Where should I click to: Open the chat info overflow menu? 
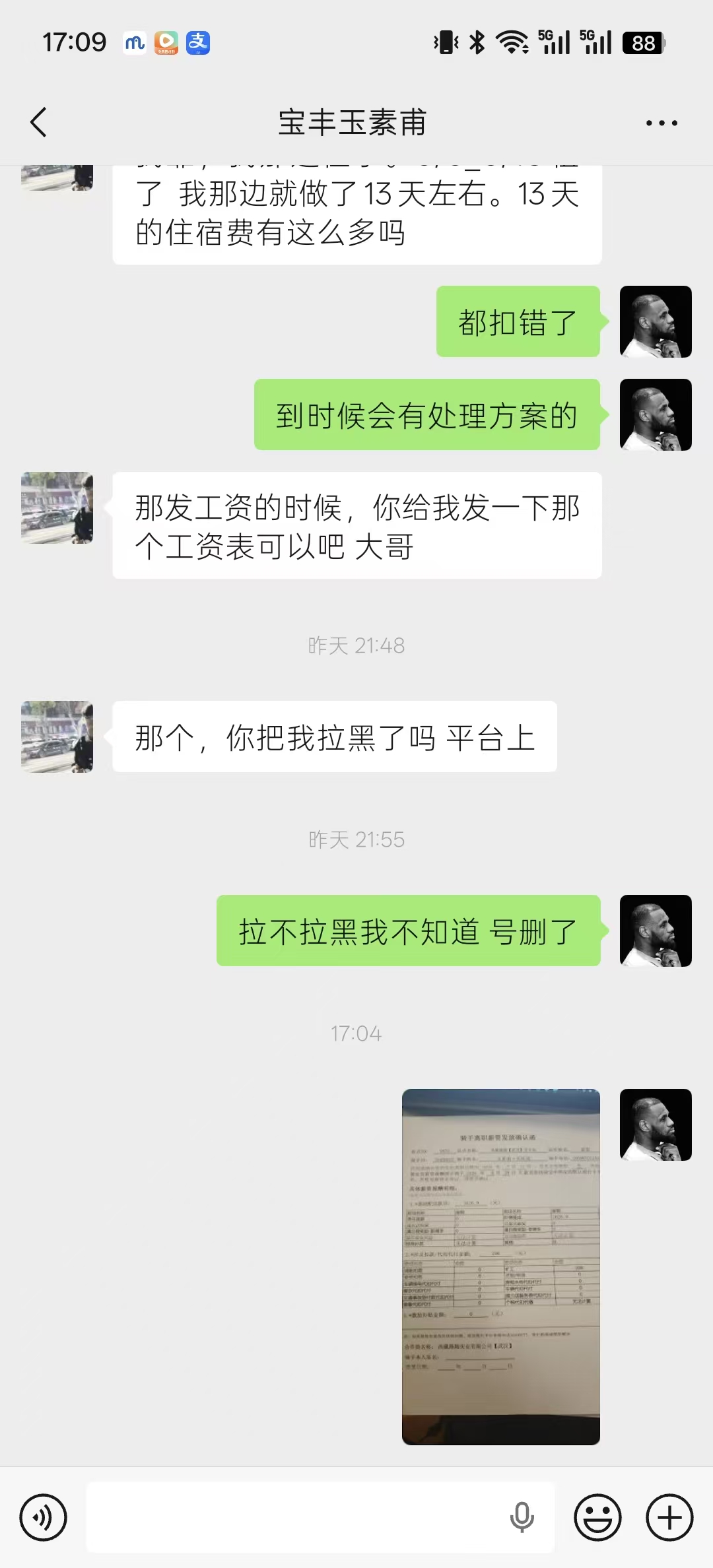tap(662, 123)
